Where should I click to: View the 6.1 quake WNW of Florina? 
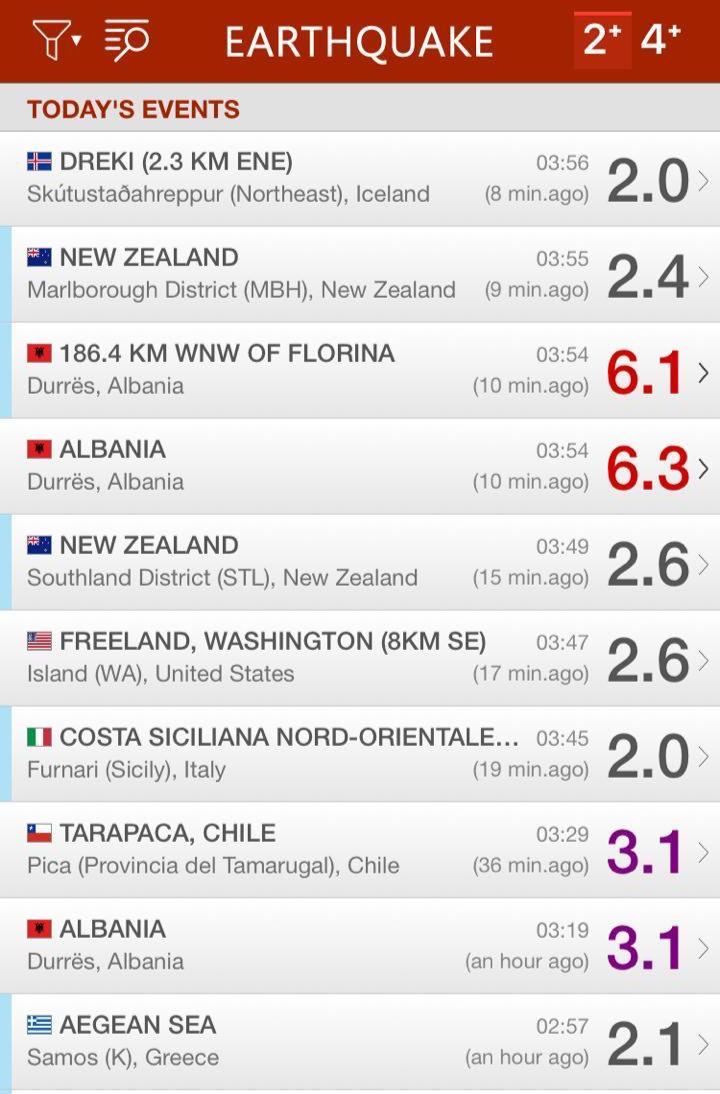point(360,370)
